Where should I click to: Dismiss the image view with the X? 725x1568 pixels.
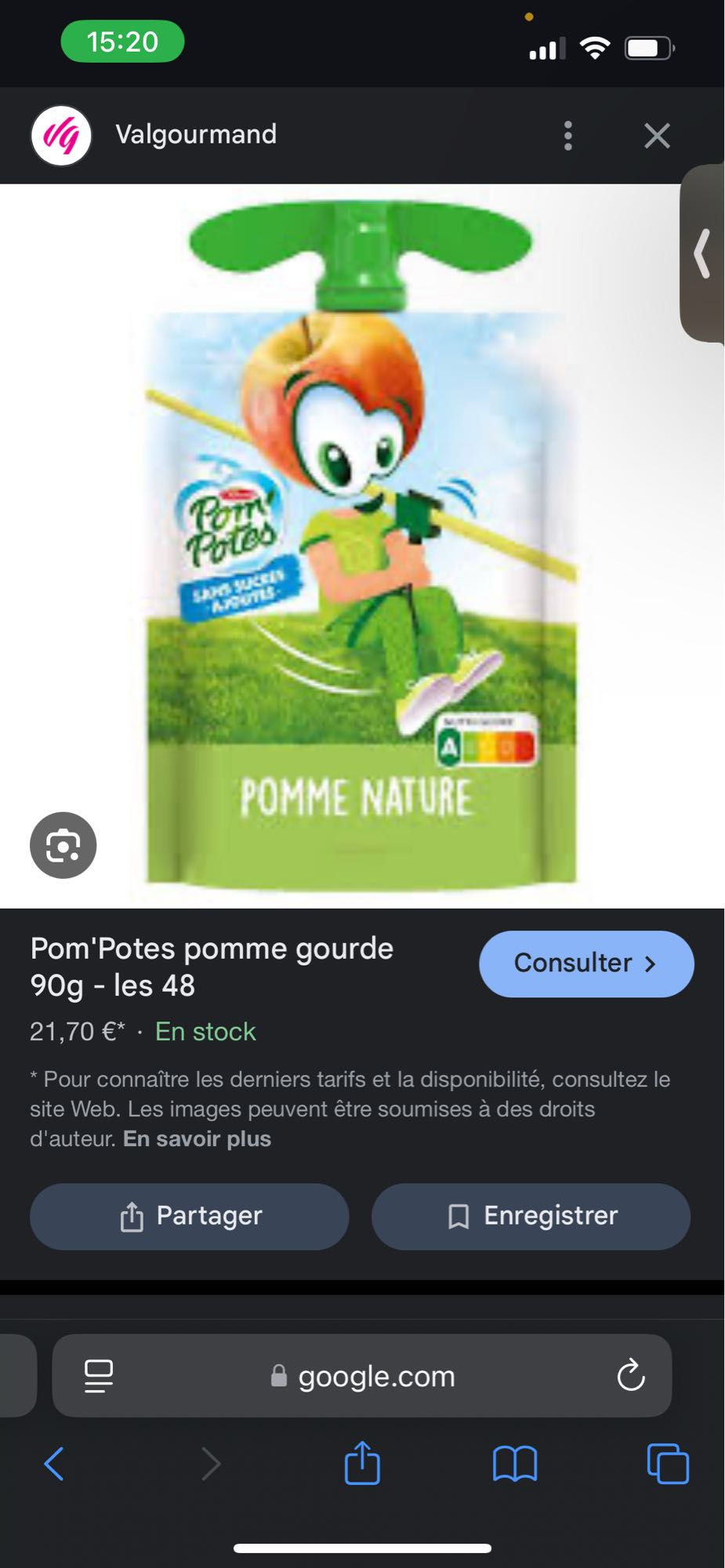coord(657,135)
